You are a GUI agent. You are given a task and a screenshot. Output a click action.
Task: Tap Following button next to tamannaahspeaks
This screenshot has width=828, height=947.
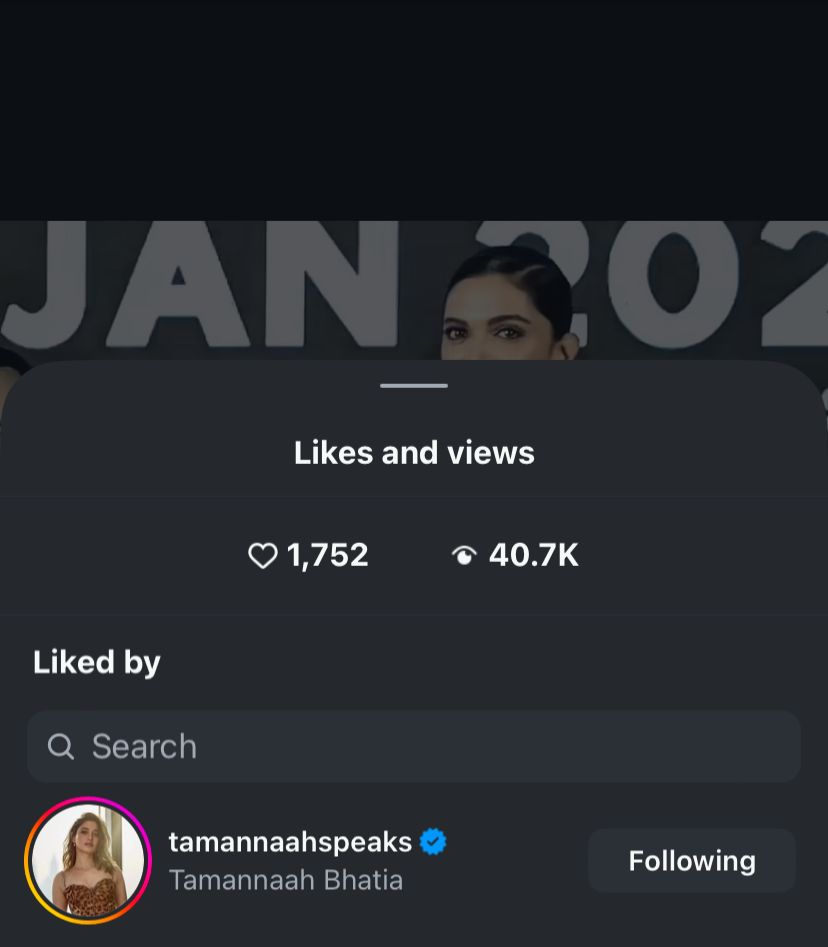691,861
